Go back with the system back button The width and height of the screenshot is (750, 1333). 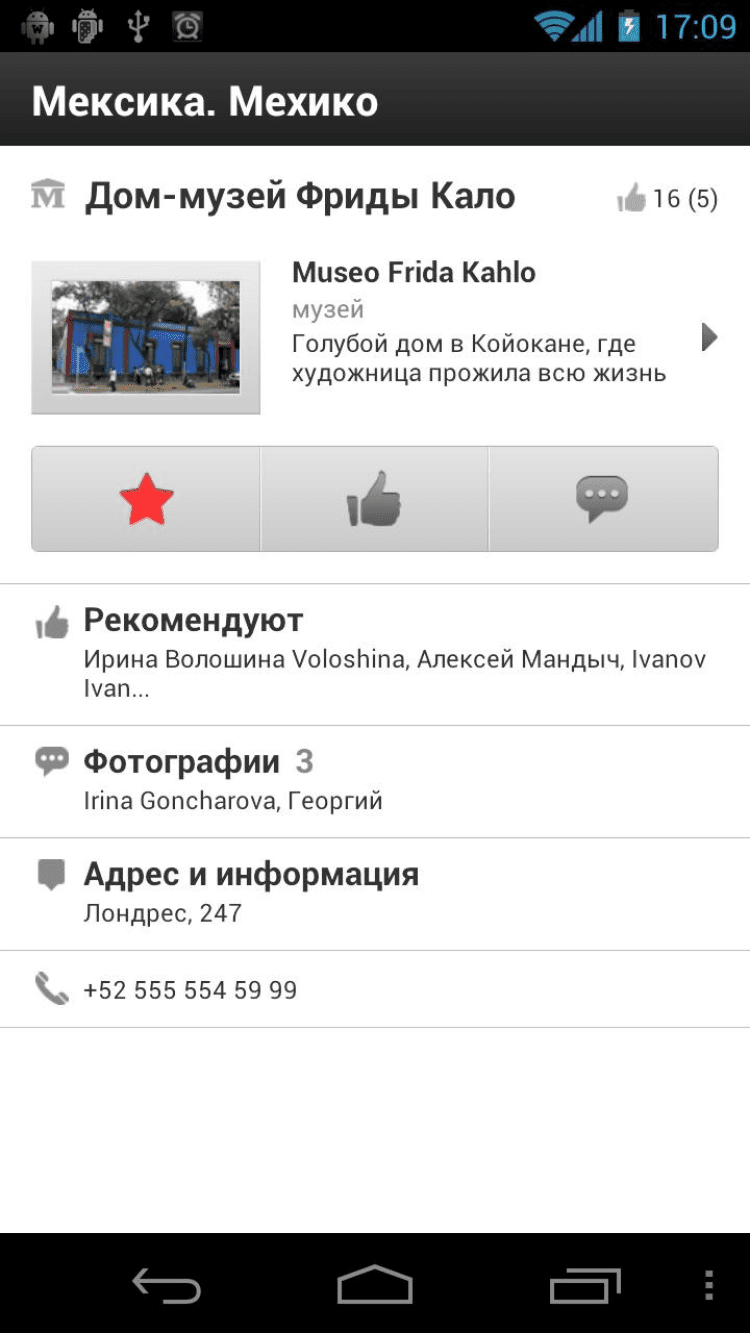click(x=167, y=1285)
